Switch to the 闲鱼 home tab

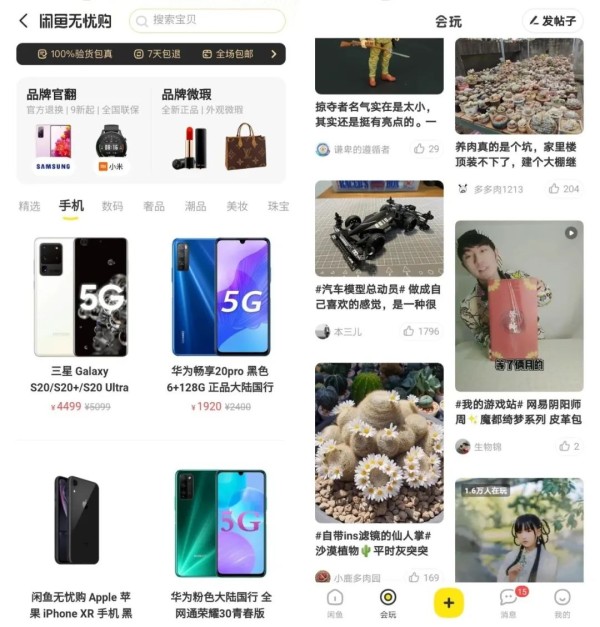(334, 603)
